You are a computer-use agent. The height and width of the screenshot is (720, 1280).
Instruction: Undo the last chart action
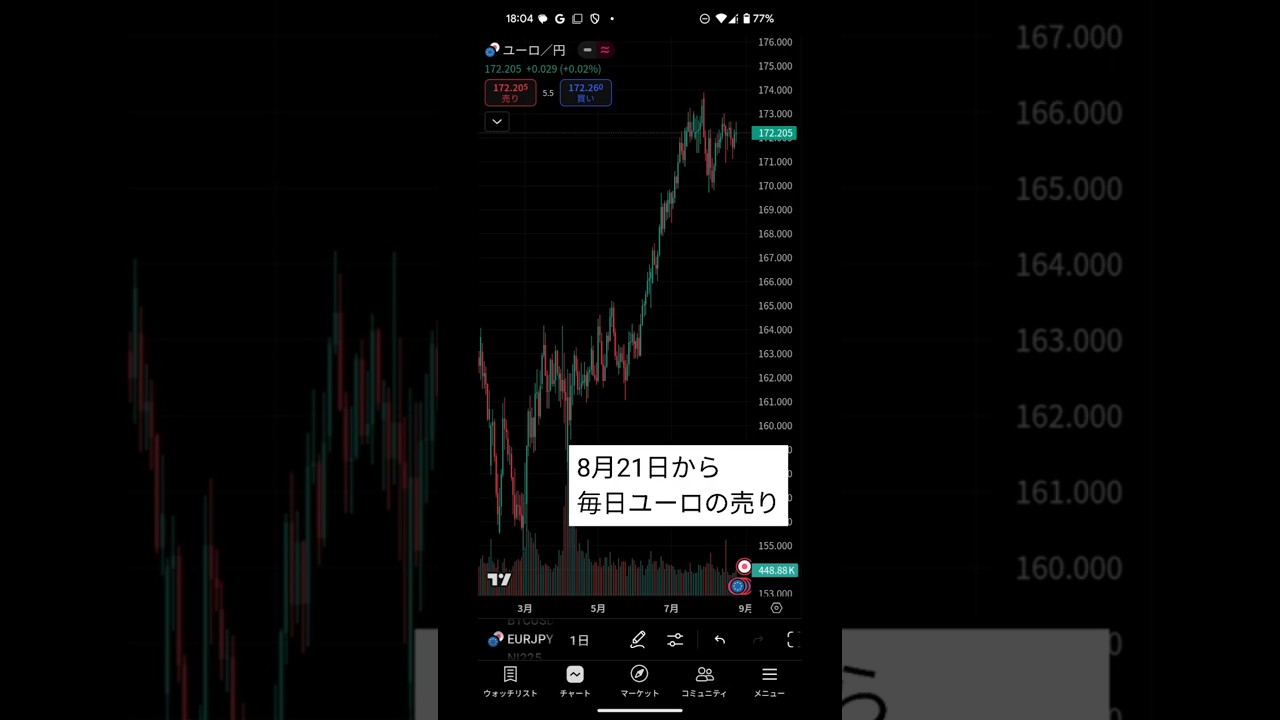point(719,640)
